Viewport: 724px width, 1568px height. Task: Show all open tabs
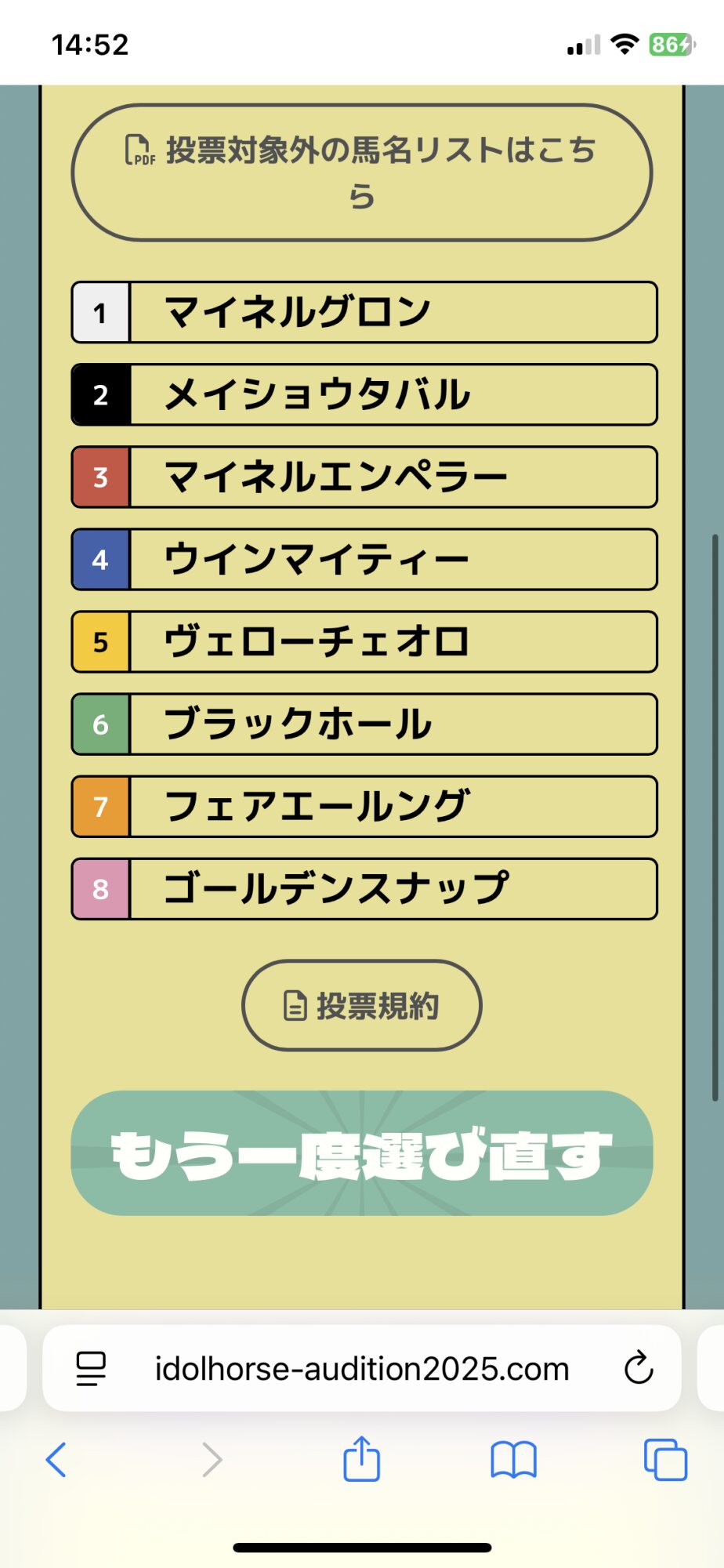[x=665, y=1460]
